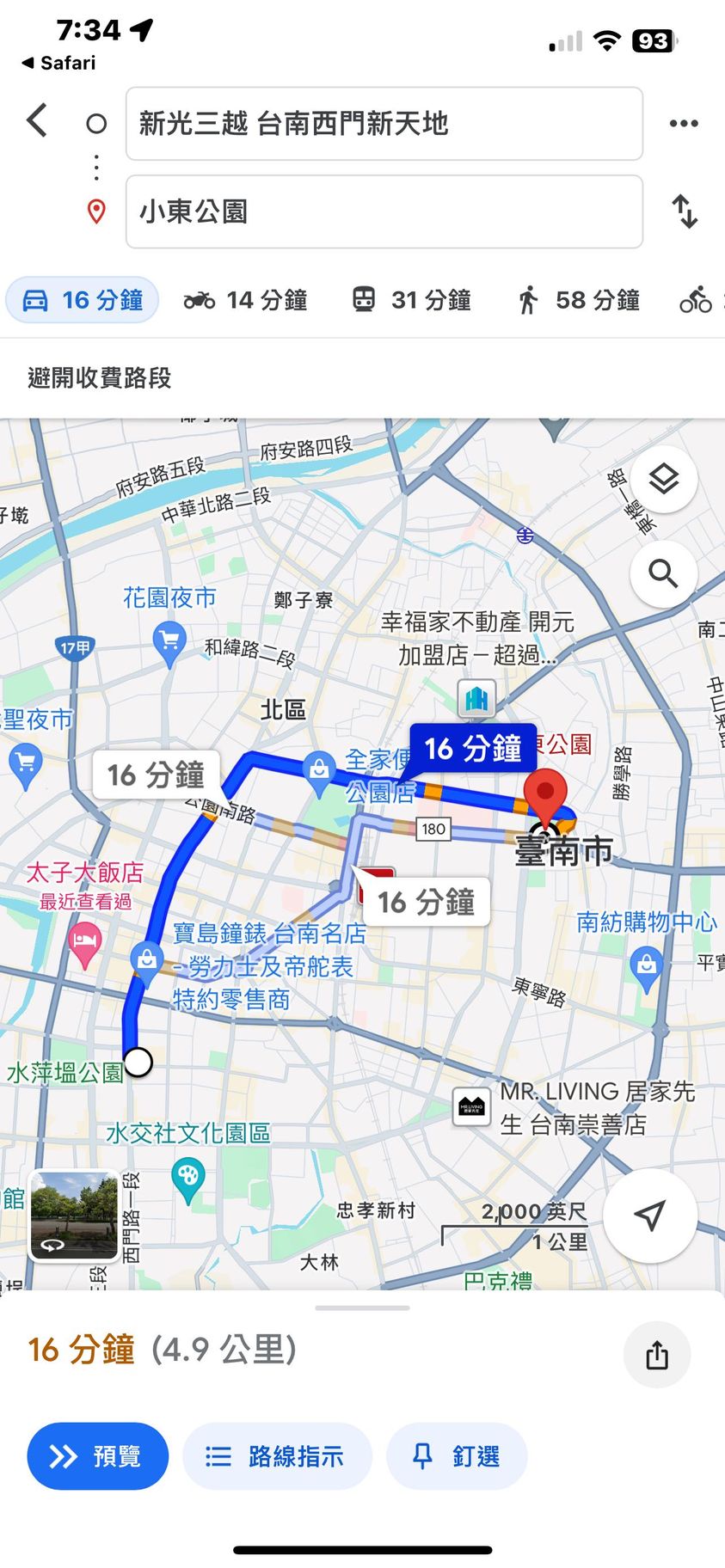
Task: Open 路線指示 step-by-step directions
Action: tap(276, 1456)
